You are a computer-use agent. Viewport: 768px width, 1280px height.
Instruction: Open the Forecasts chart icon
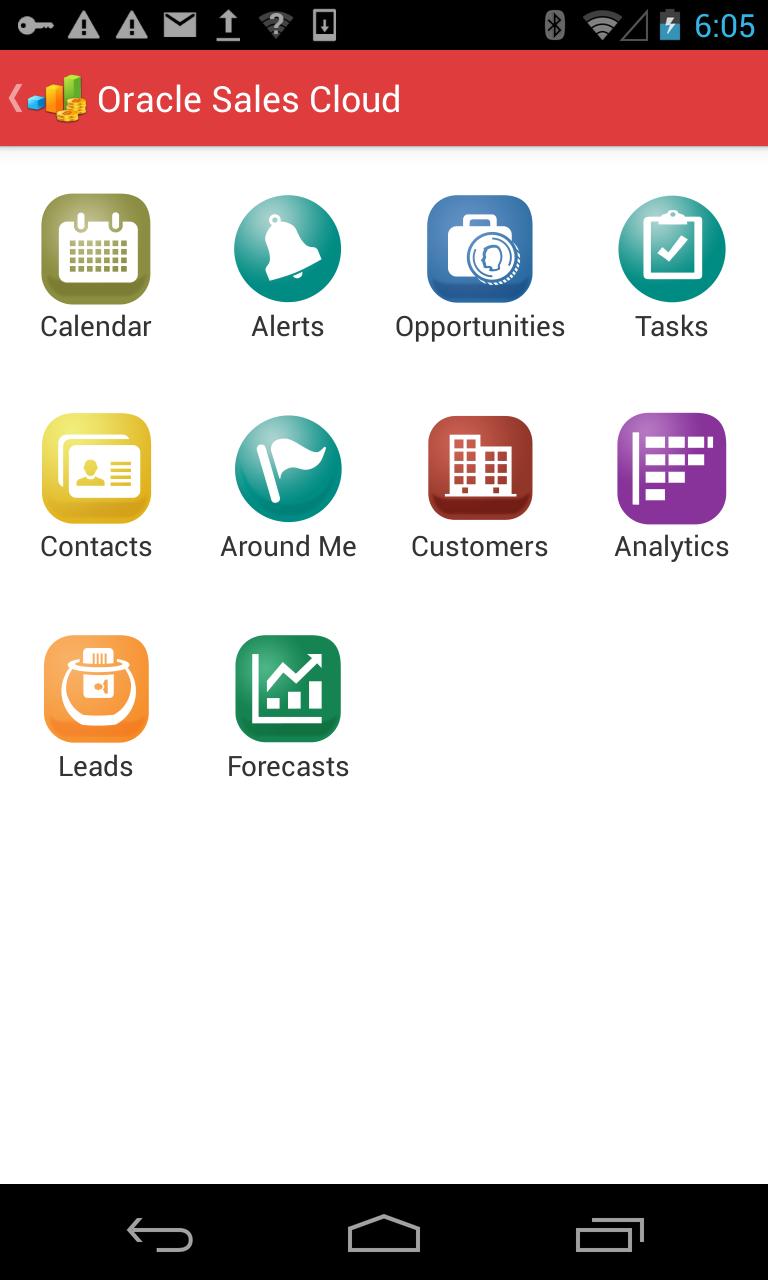coord(287,688)
